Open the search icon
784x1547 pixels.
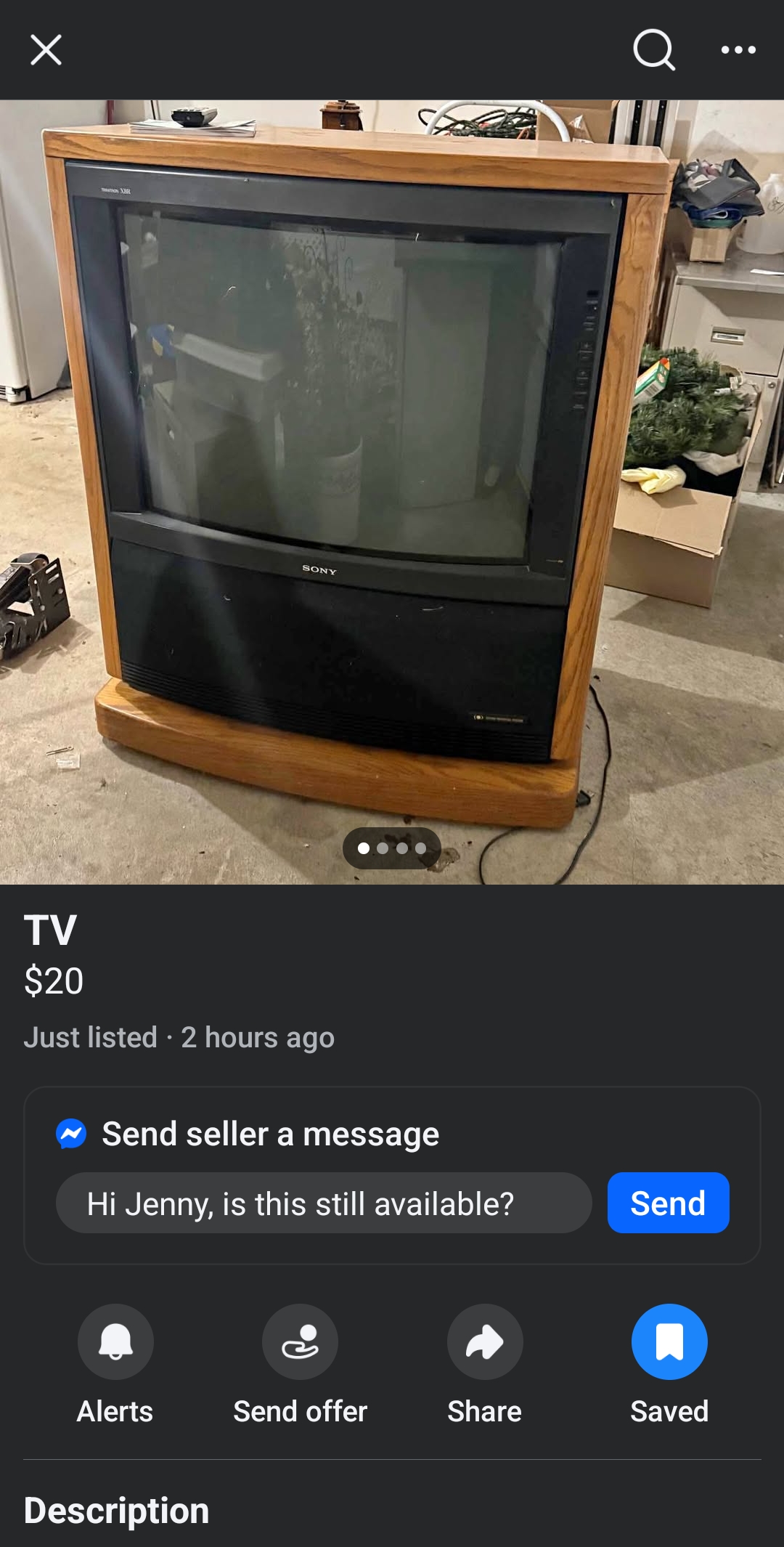(653, 50)
